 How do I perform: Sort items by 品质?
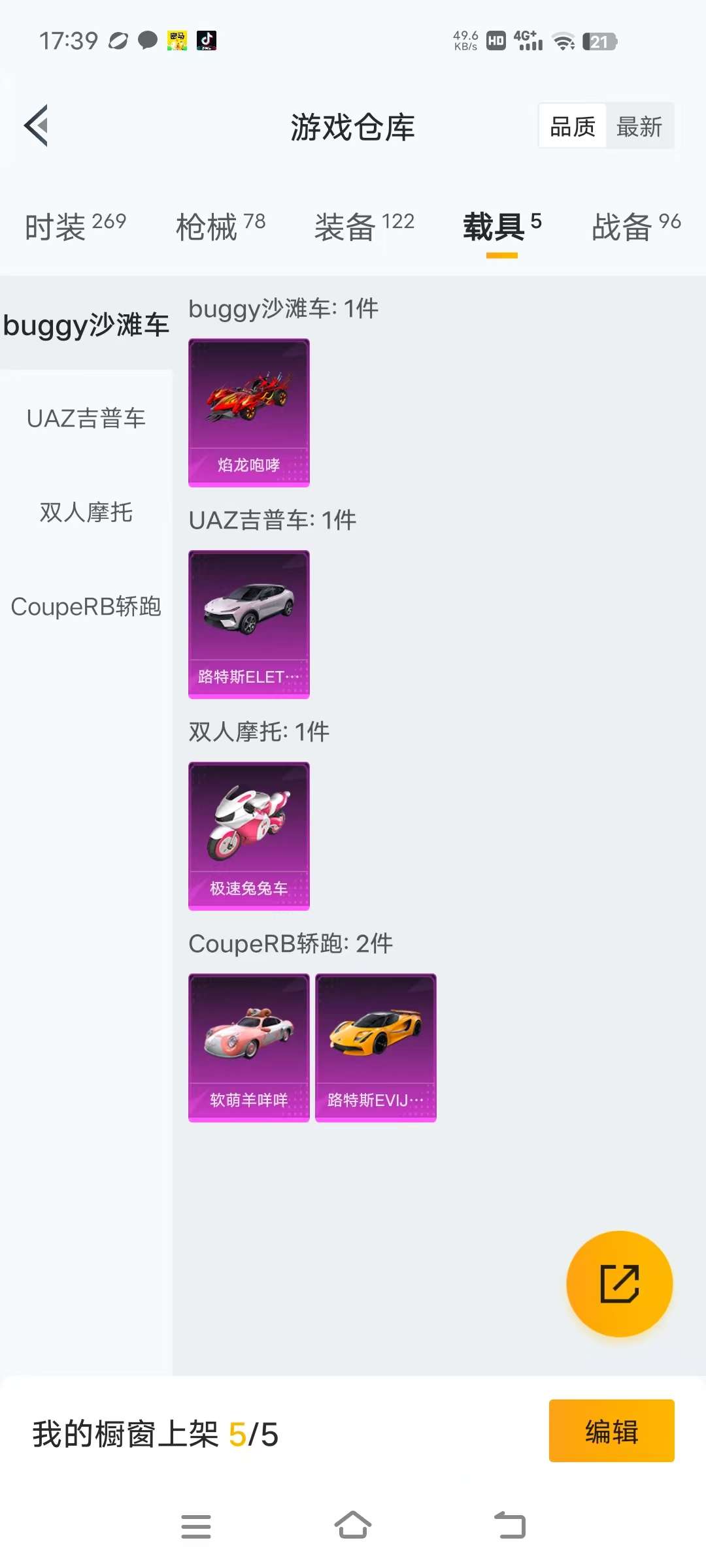coord(573,126)
